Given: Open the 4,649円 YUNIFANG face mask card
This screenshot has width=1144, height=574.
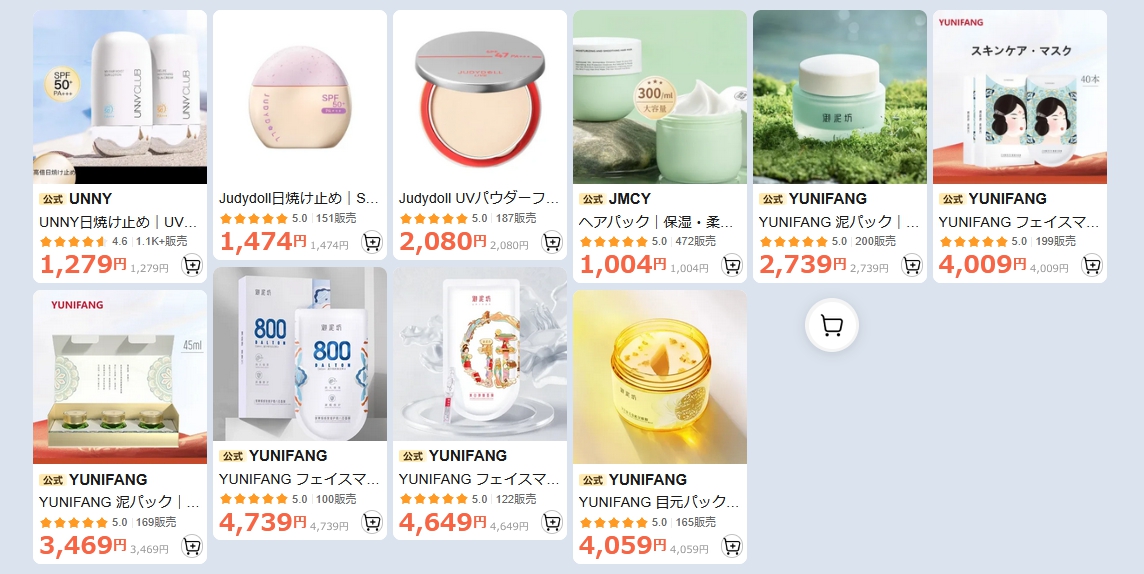Looking at the screenshot, I should (x=479, y=354).
